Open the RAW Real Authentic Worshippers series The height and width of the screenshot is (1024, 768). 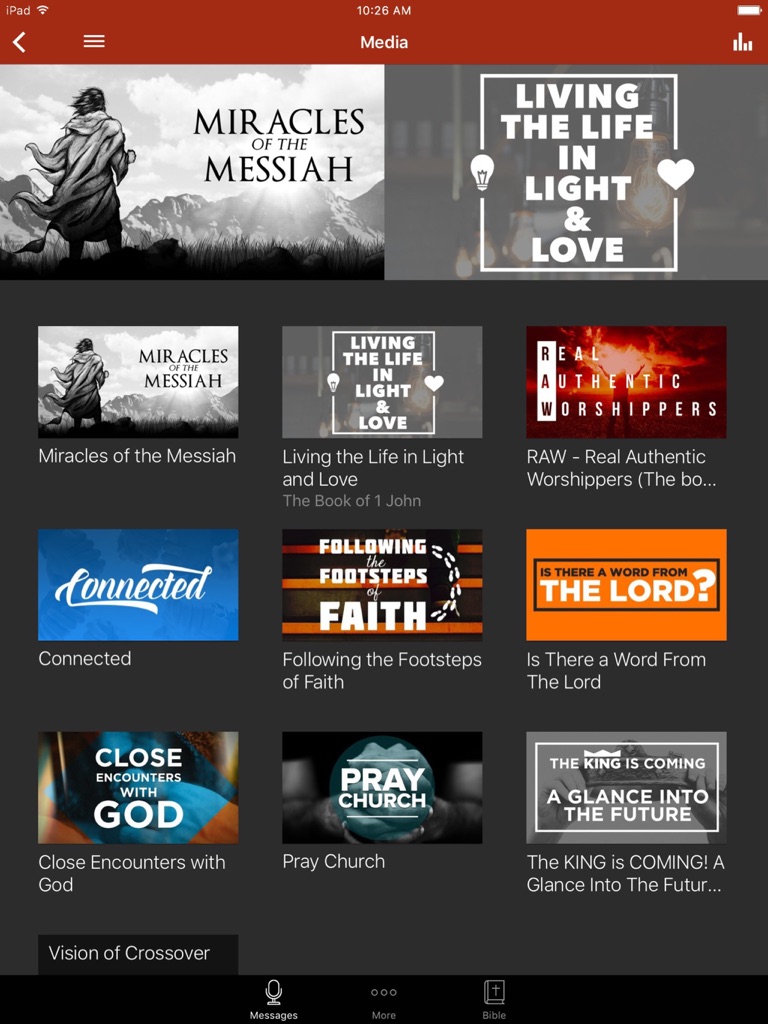point(626,382)
